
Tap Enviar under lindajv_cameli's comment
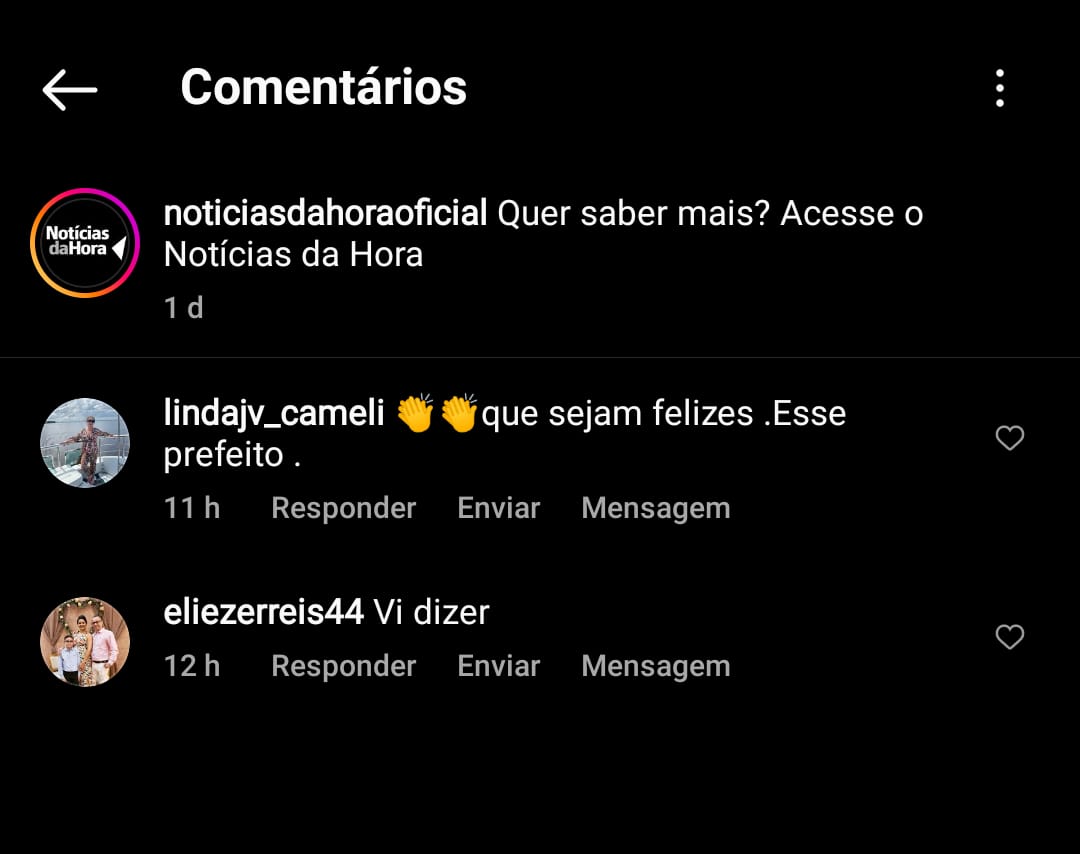(498, 508)
